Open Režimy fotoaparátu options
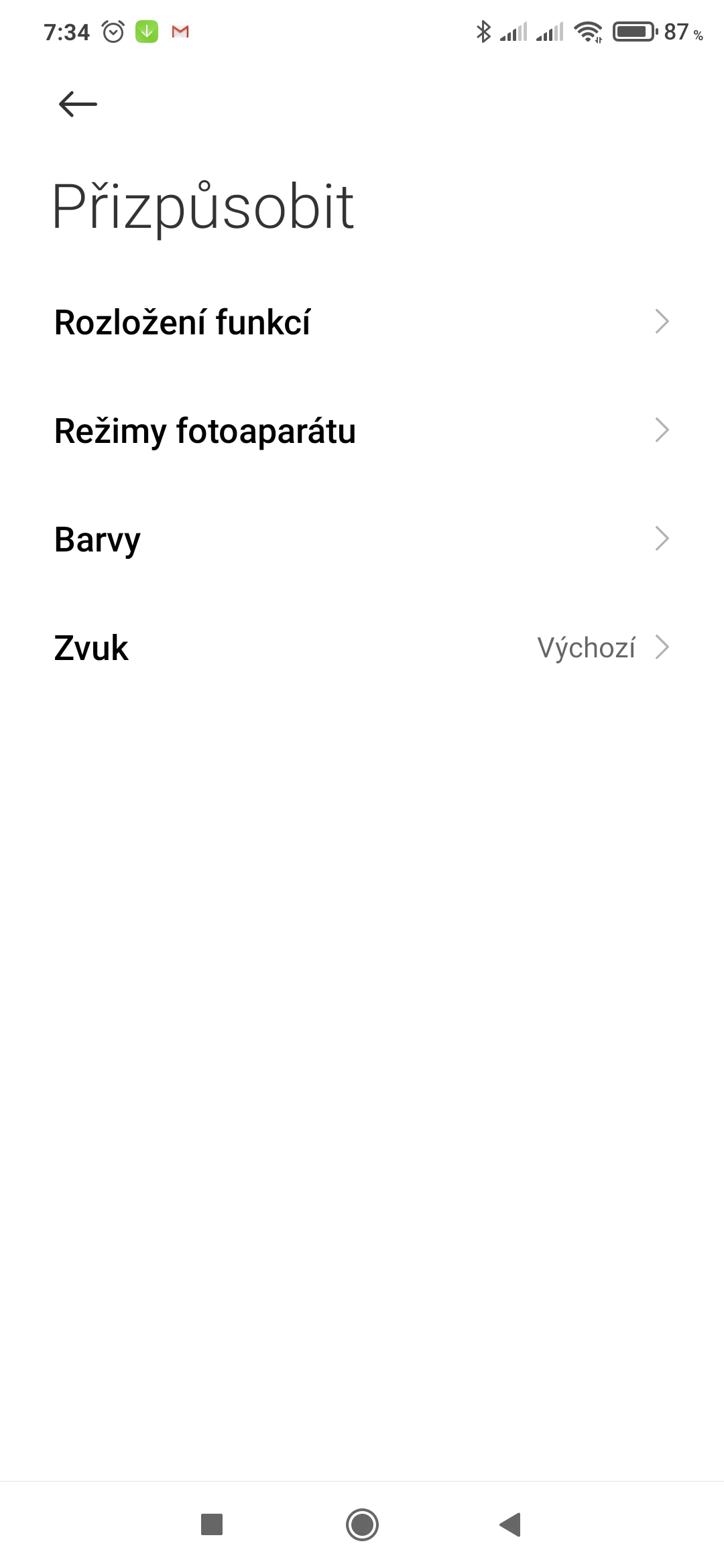724x1568 pixels. click(362, 431)
